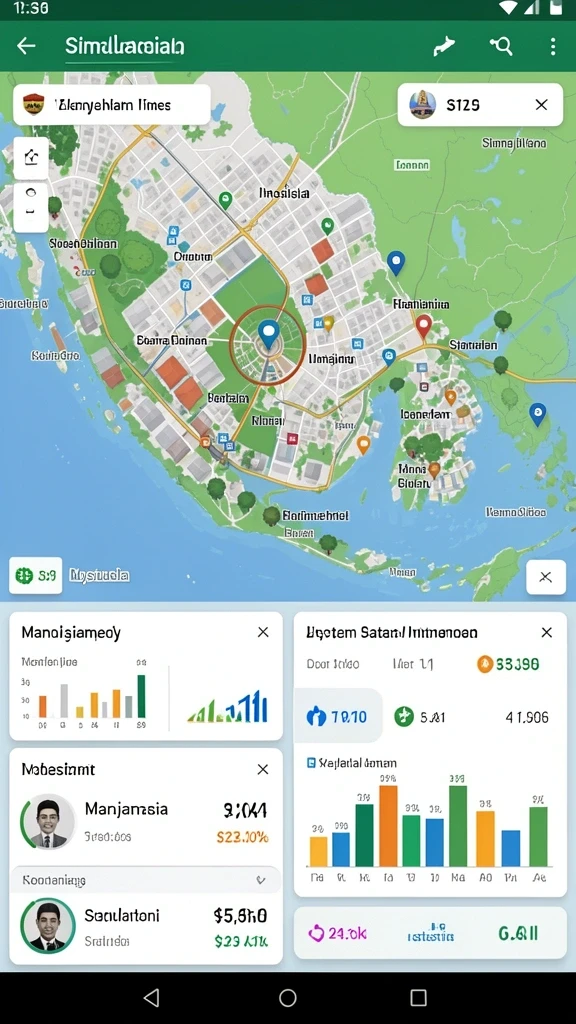Tap the layers button on the map's left side
Screen dimensions: 576x1024
tap(31, 157)
